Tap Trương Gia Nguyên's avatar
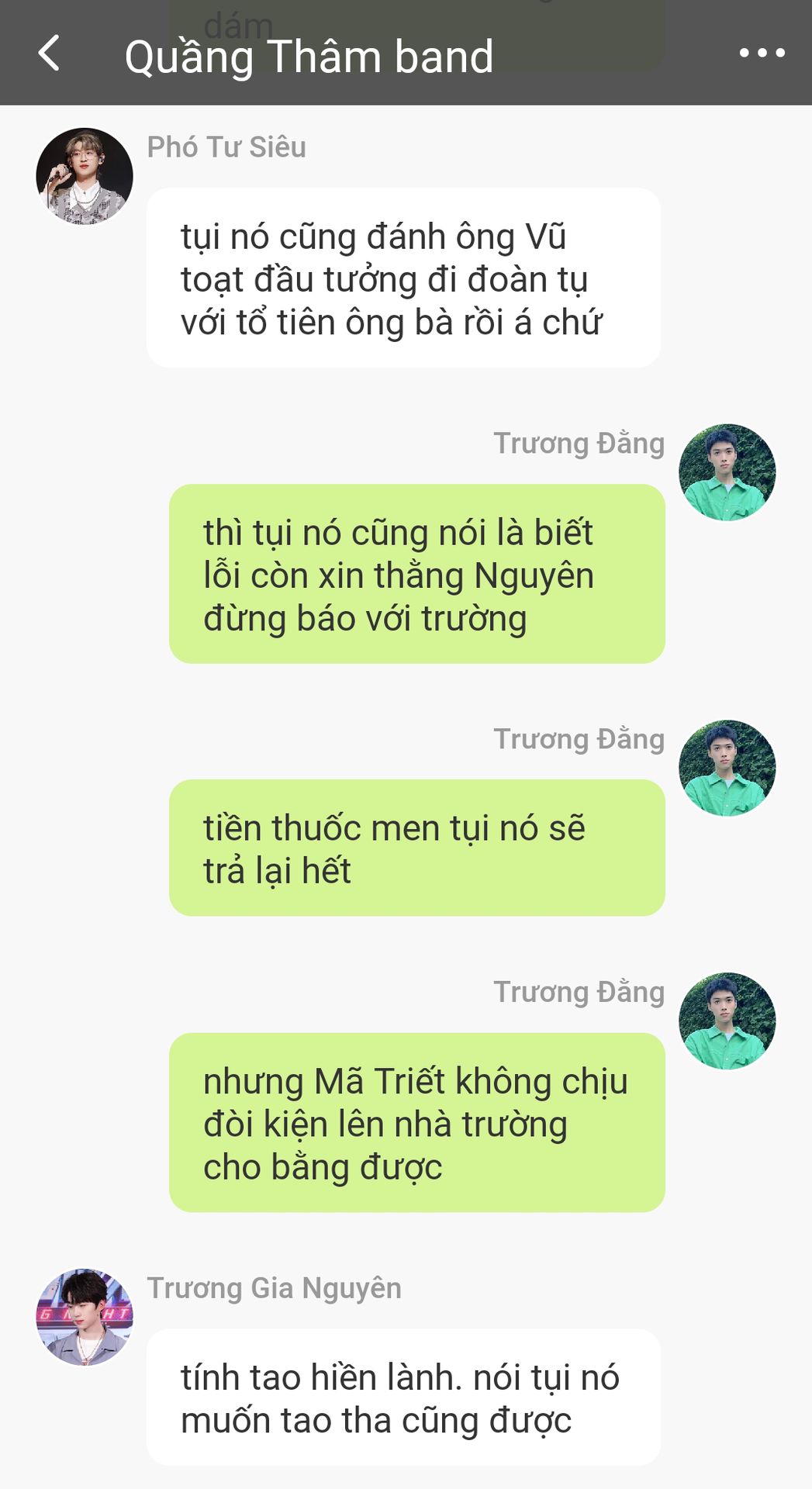812x1489 pixels. pos(85,1317)
